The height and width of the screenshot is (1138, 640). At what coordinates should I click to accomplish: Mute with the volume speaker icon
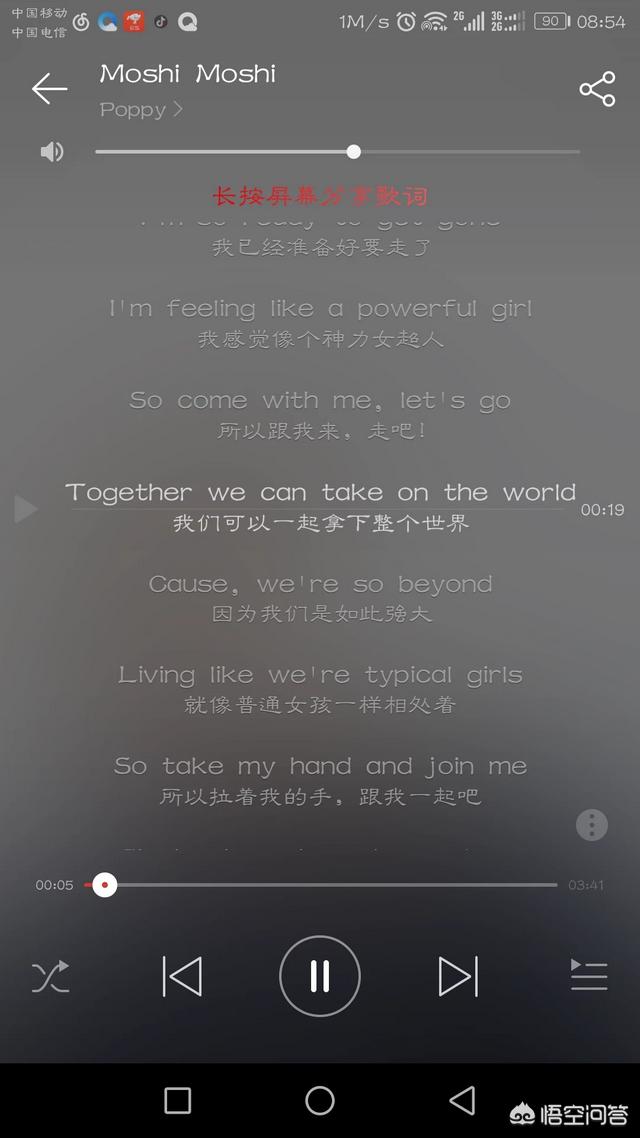[52, 152]
